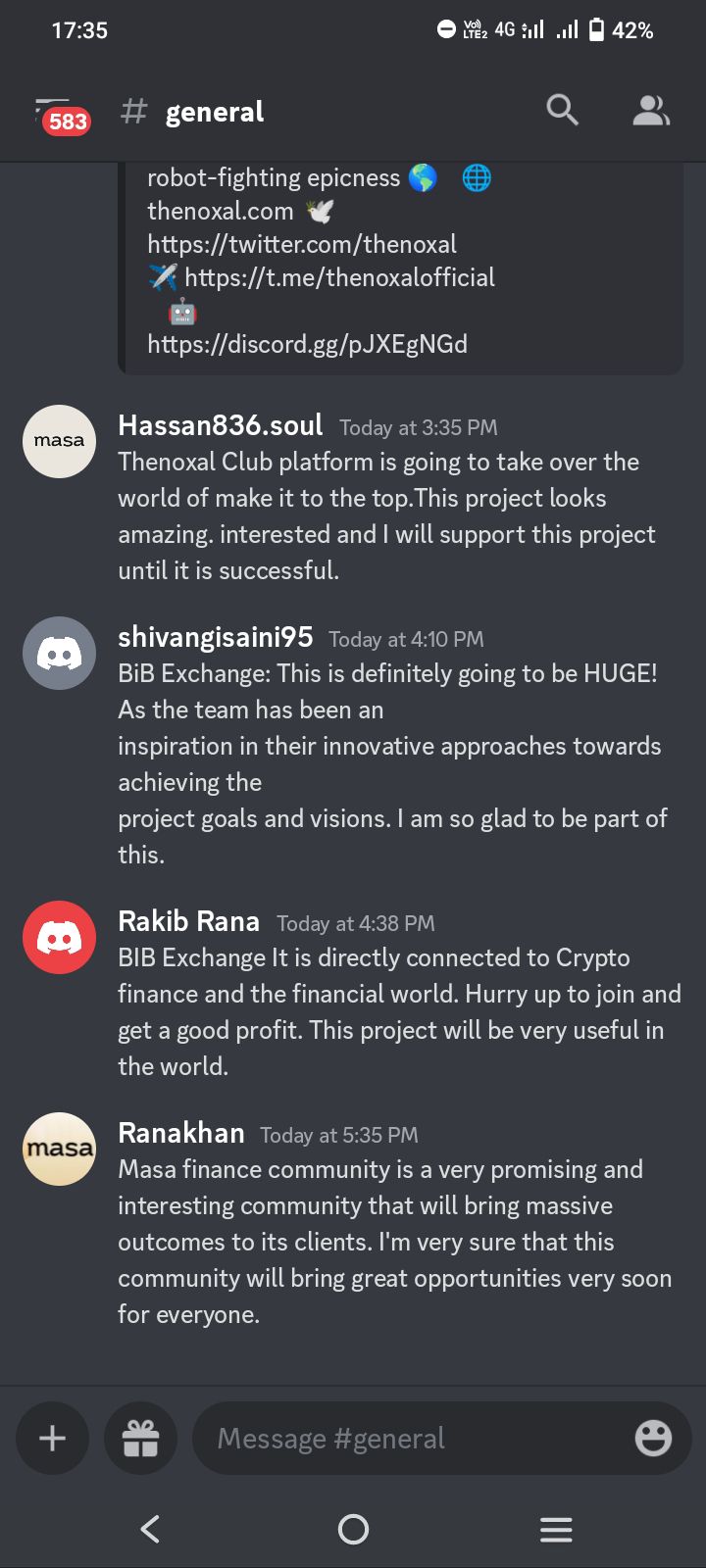This screenshot has width=706, height=1568.
Task: Open the t.me/thenoxalofficial link
Action: [x=339, y=277]
